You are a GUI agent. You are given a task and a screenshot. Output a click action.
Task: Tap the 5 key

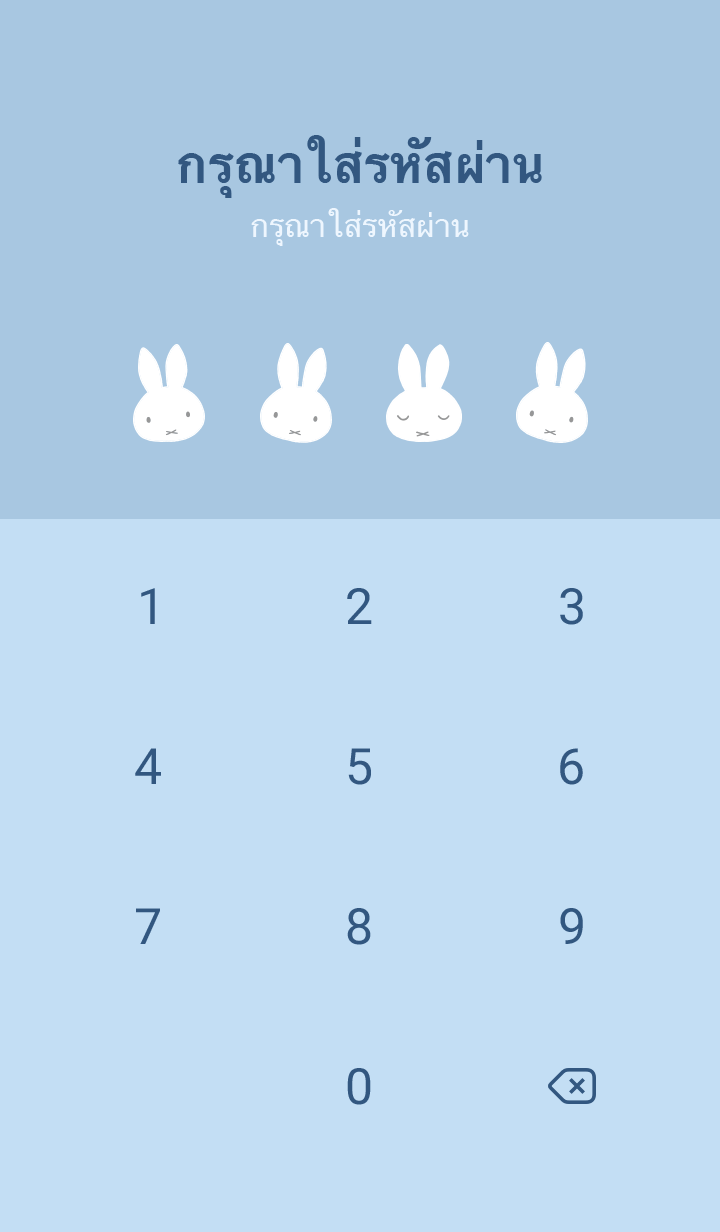[x=359, y=767]
